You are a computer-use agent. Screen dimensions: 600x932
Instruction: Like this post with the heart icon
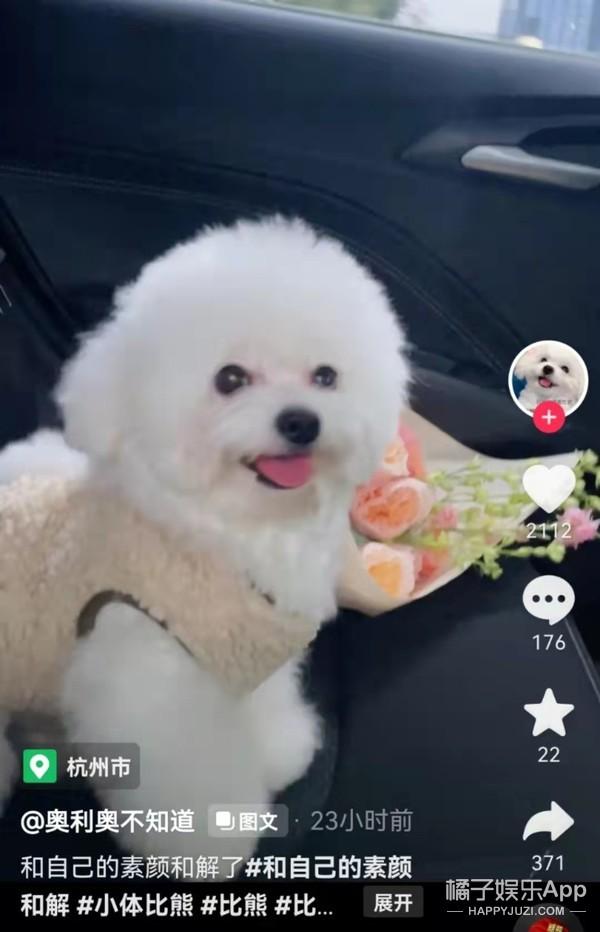(x=549, y=488)
